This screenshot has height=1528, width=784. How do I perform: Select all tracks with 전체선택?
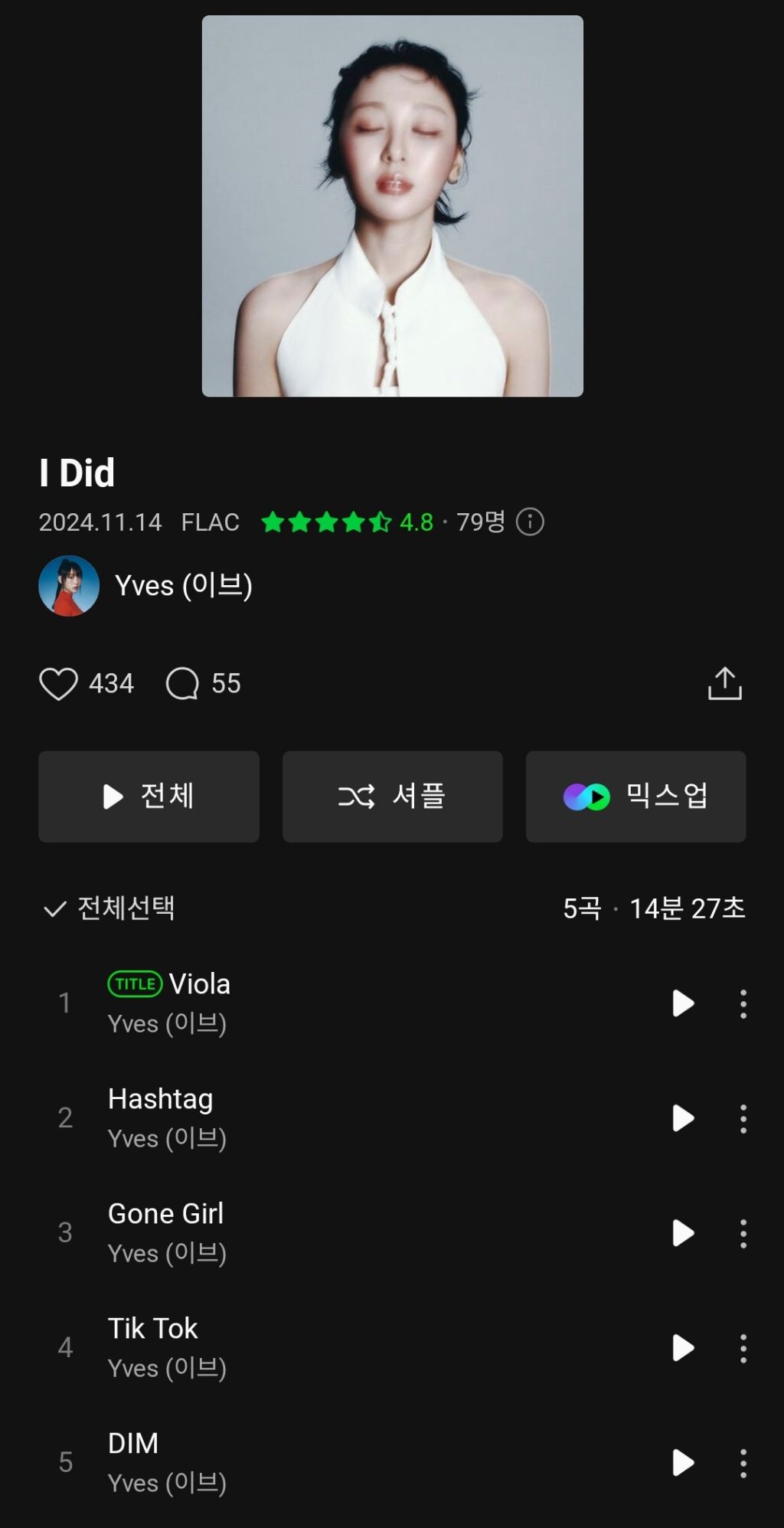pos(109,908)
